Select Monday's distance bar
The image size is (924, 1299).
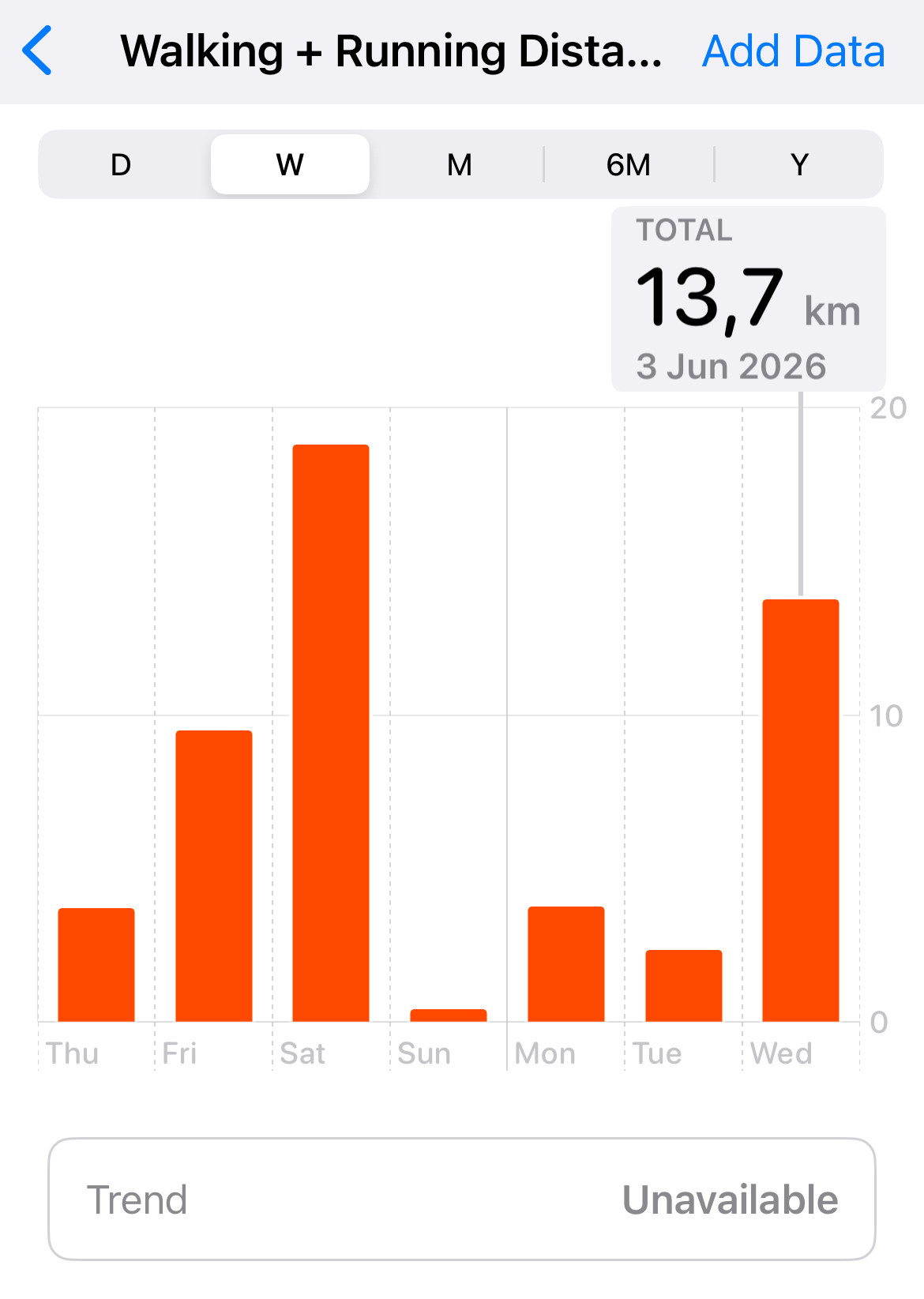point(566,964)
